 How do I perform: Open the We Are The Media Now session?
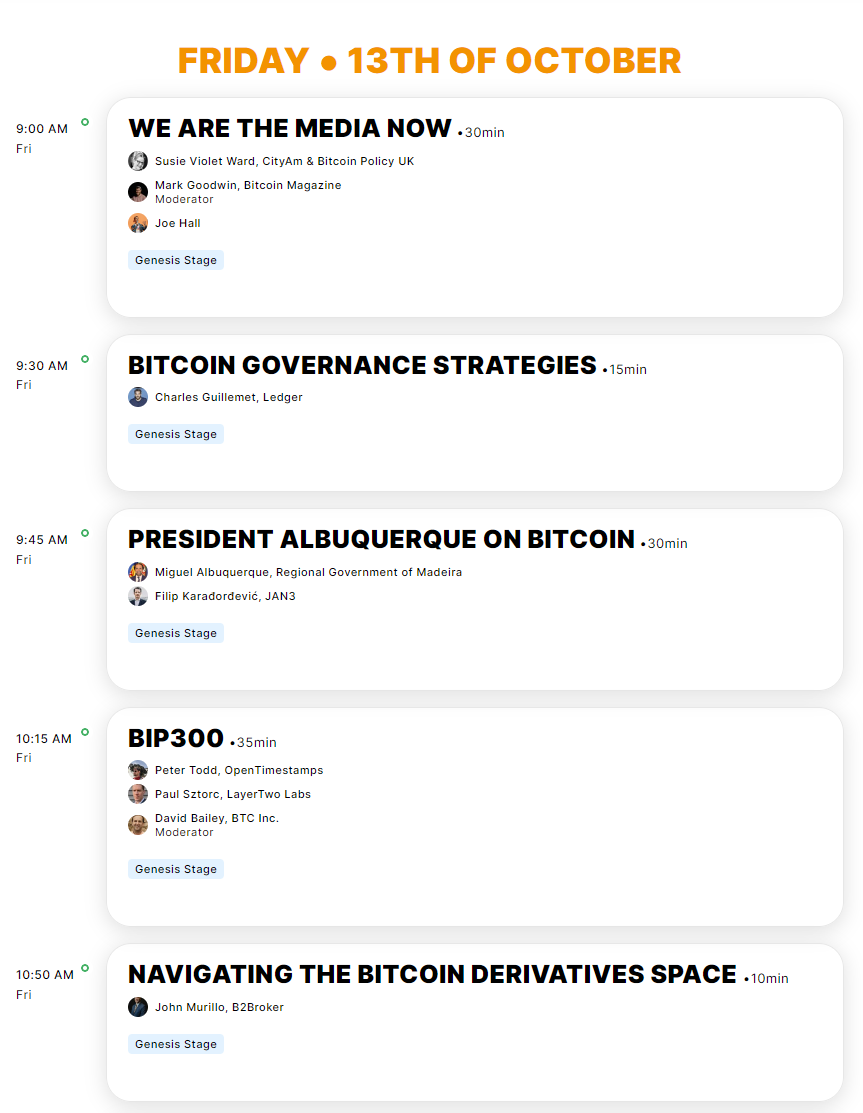290,128
